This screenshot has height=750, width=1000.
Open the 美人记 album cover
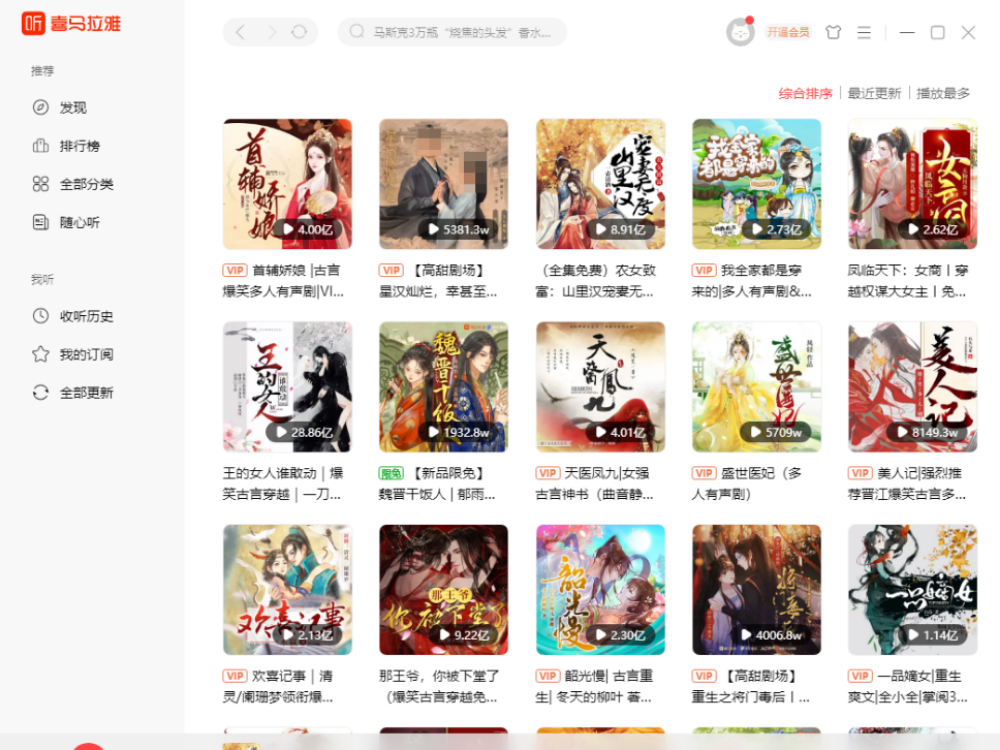[x=912, y=386]
